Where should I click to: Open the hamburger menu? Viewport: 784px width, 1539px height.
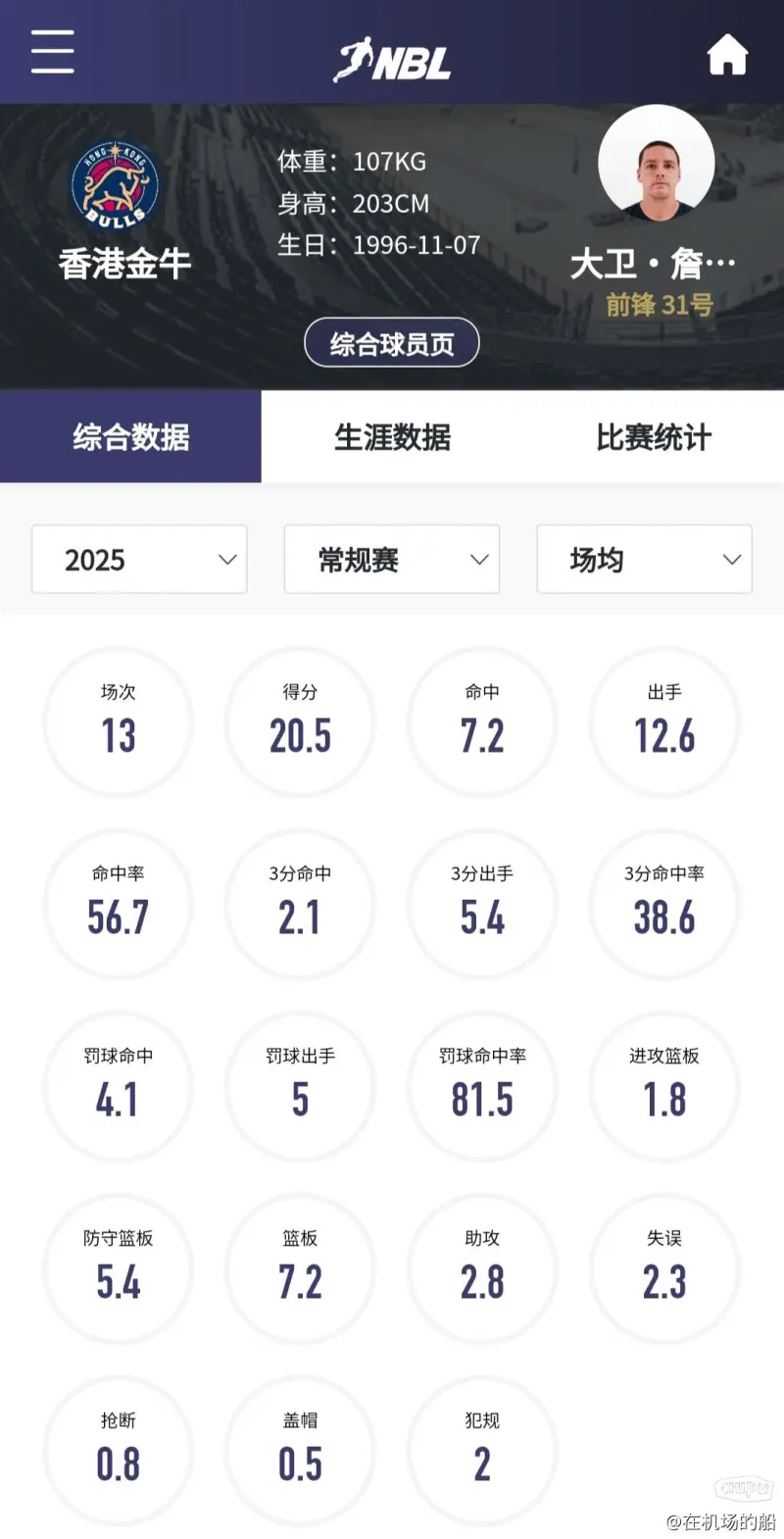(x=52, y=52)
